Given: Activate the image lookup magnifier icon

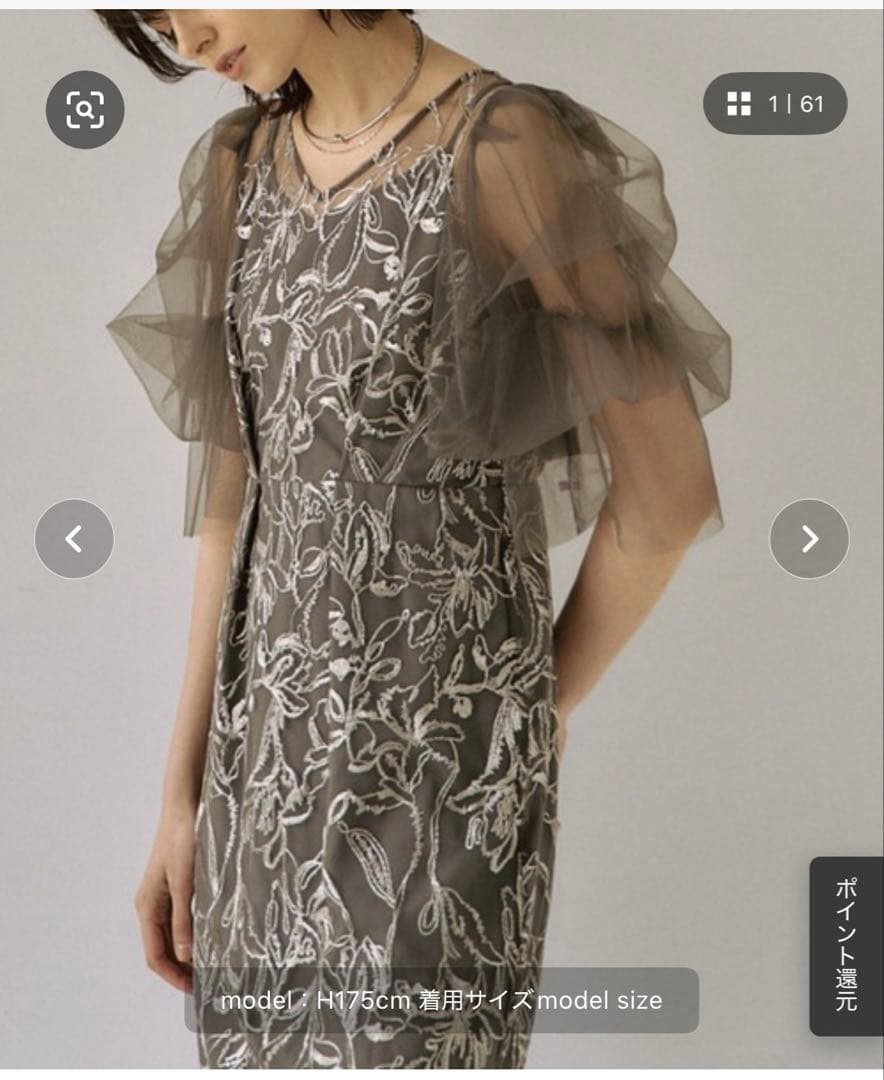Looking at the screenshot, I should click(85, 110).
